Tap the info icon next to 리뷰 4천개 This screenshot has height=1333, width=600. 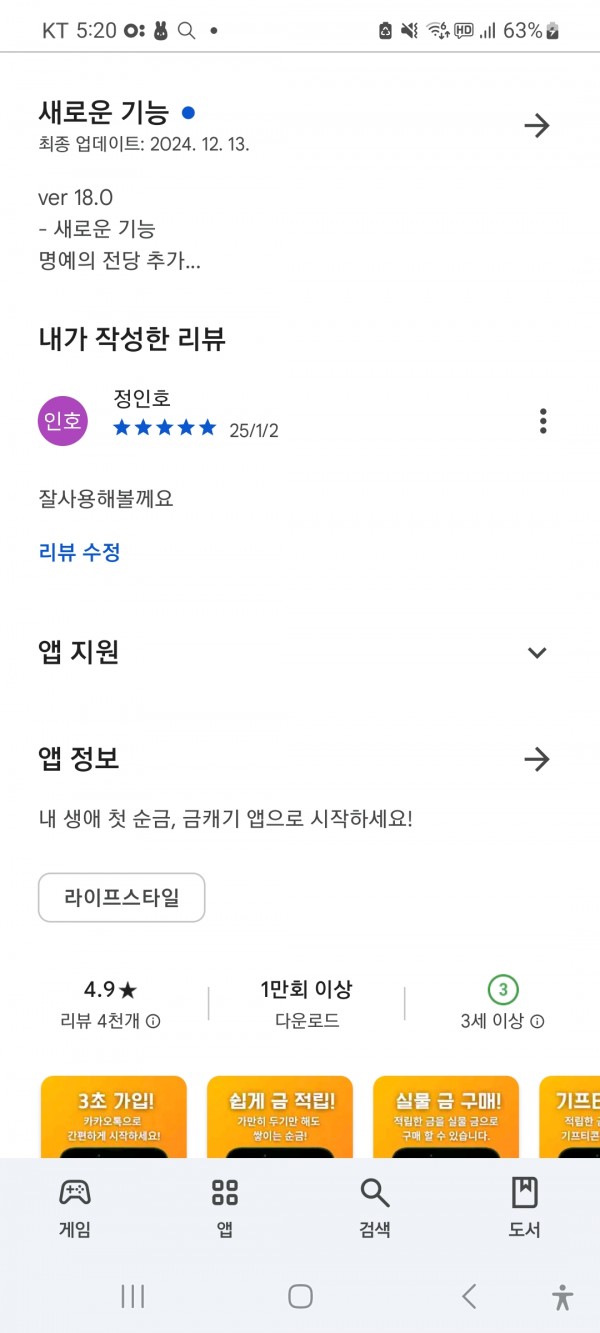click(153, 1022)
